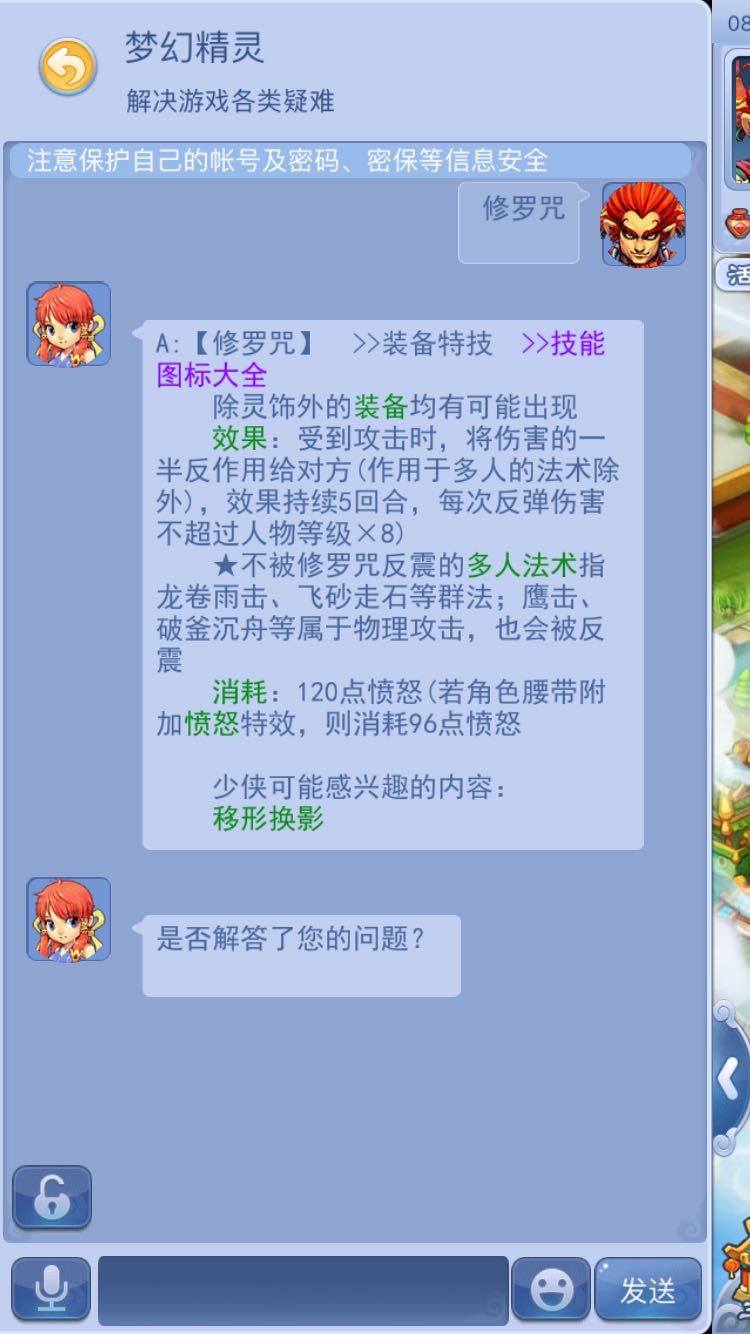The height and width of the screenshot is (1334, 750).
Task: Open the emoji picker
Action: tap(551, 1291)
